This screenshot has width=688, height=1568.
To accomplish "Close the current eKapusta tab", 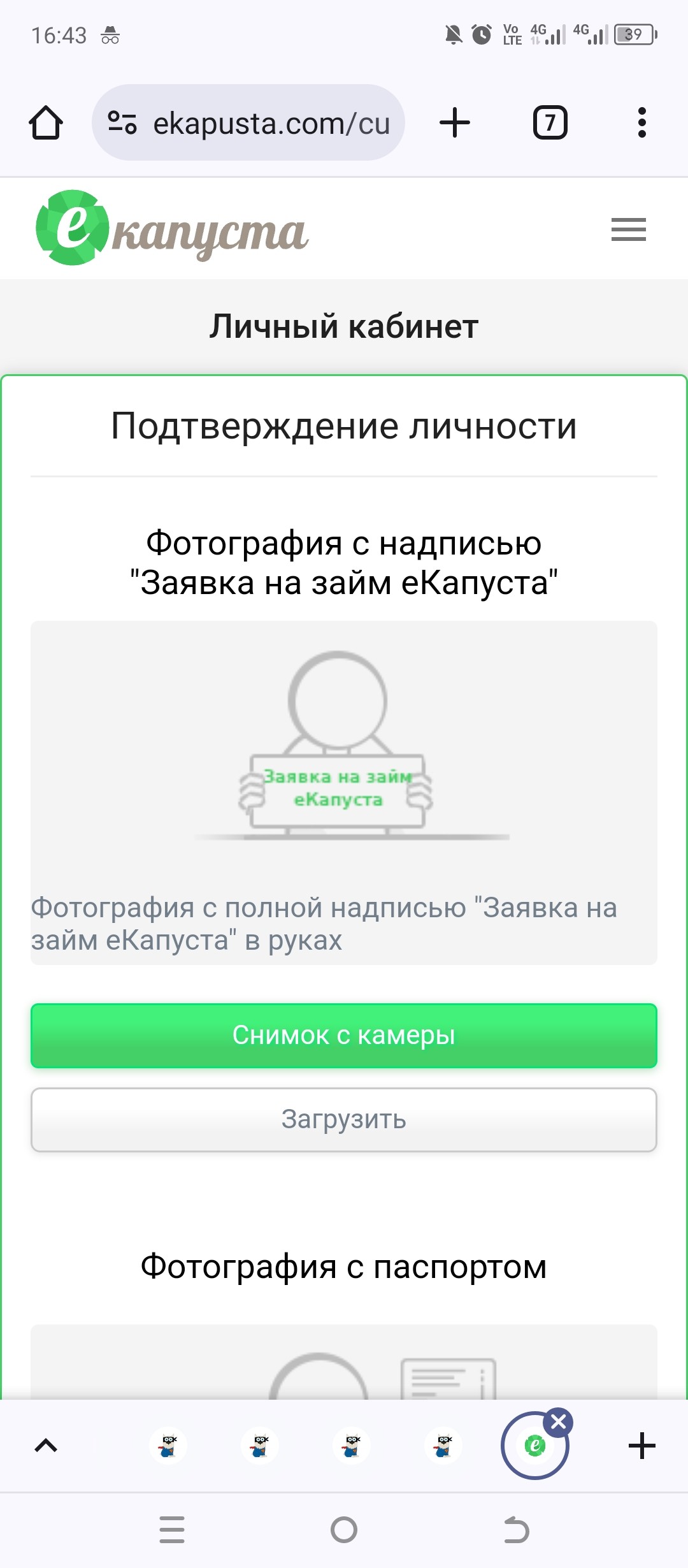I will point(559,1422).
